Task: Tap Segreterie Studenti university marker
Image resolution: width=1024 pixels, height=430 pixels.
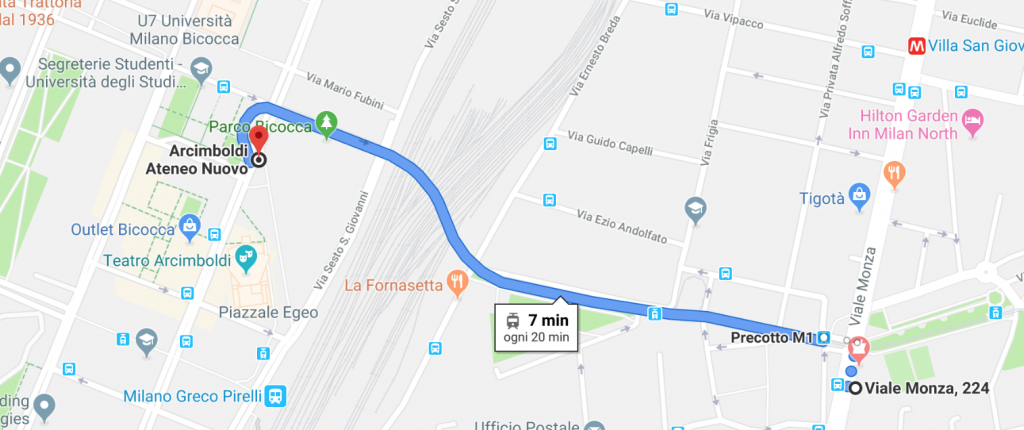Action: [x=10, y=70]
